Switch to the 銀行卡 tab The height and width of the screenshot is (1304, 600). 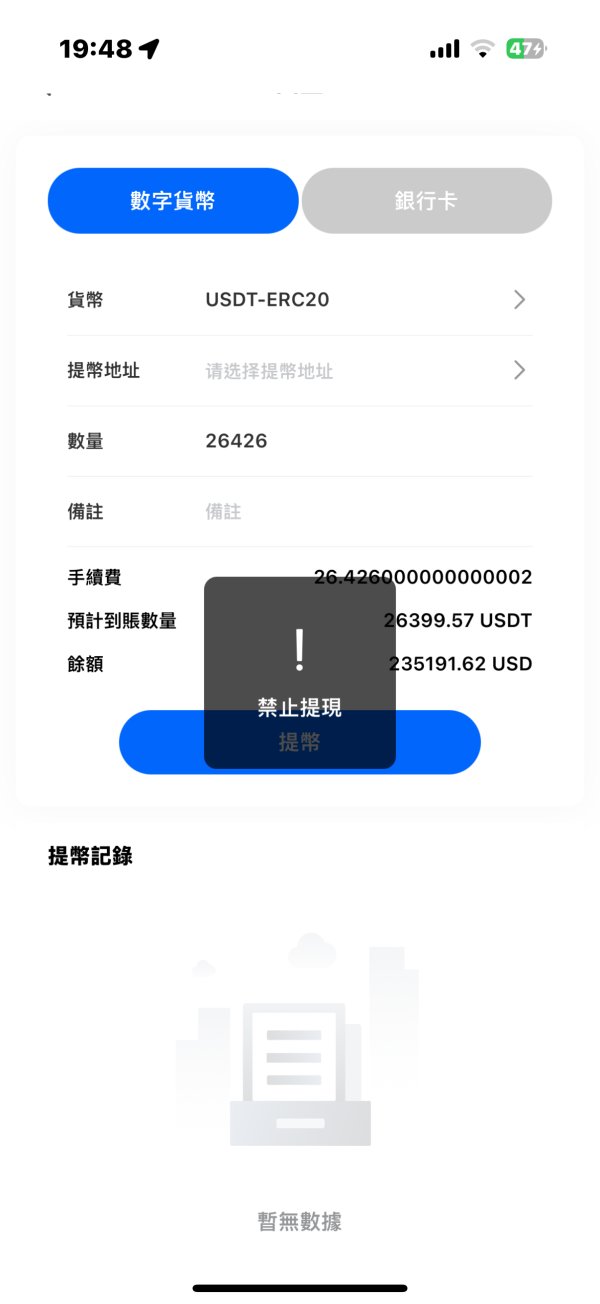tap(427, 201)
